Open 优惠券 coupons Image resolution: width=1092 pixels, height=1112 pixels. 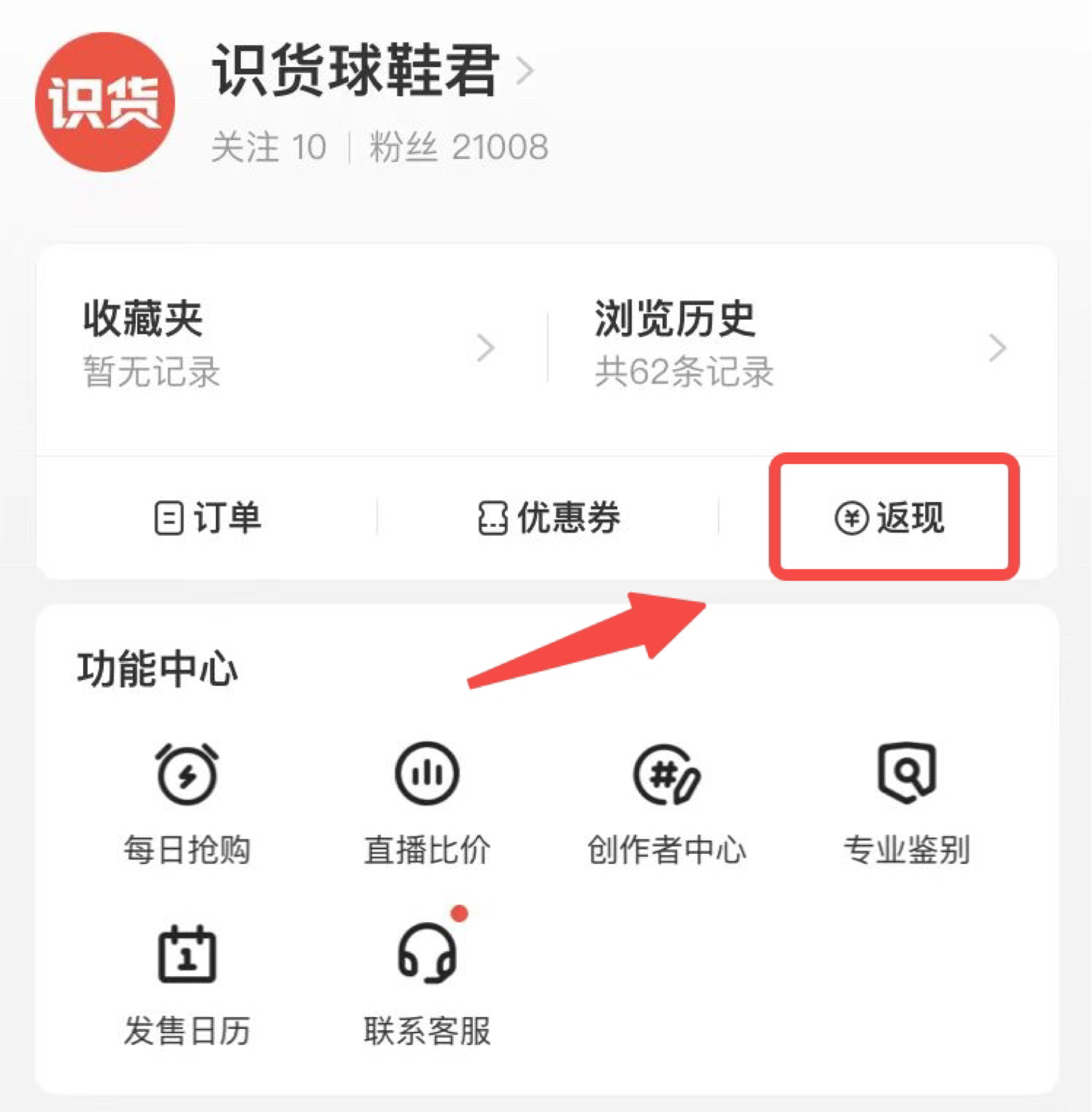[x=548, y=518]
